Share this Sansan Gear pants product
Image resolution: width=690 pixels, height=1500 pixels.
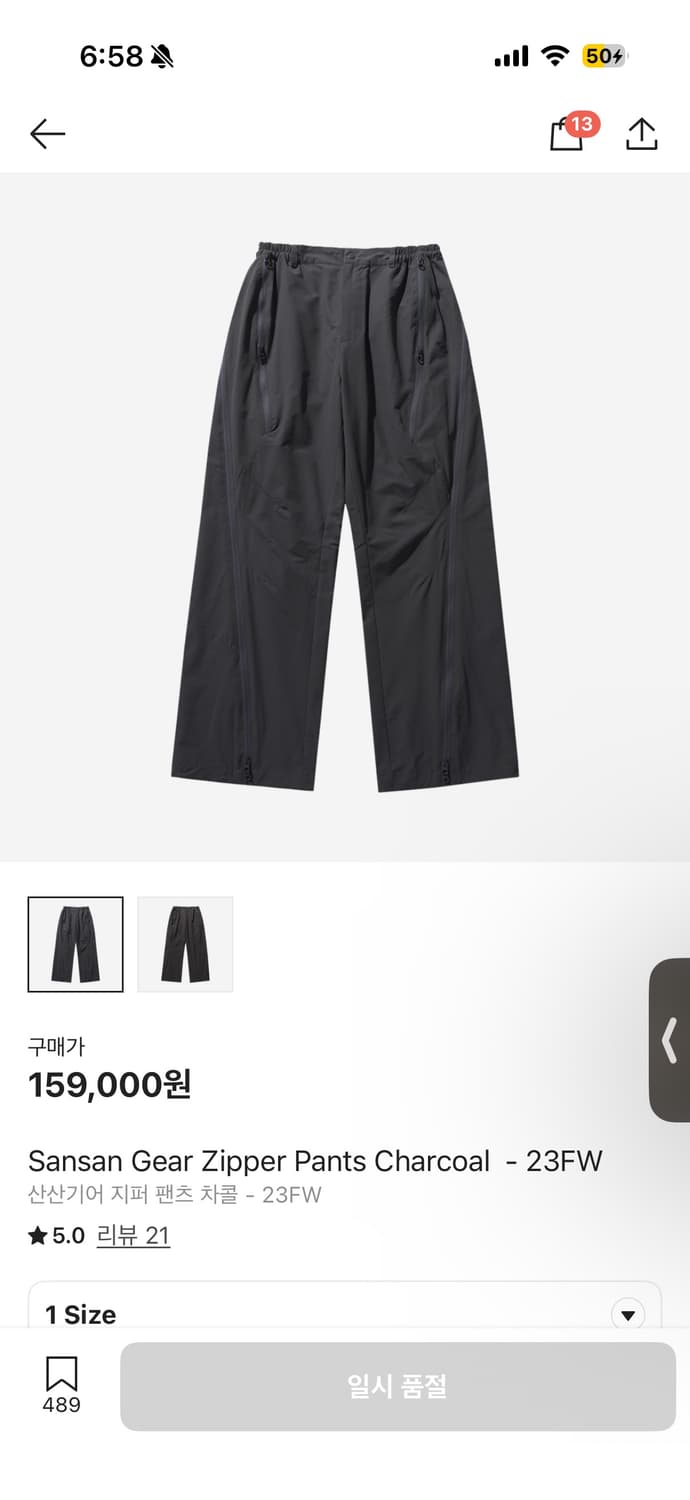tap(641, 134)
